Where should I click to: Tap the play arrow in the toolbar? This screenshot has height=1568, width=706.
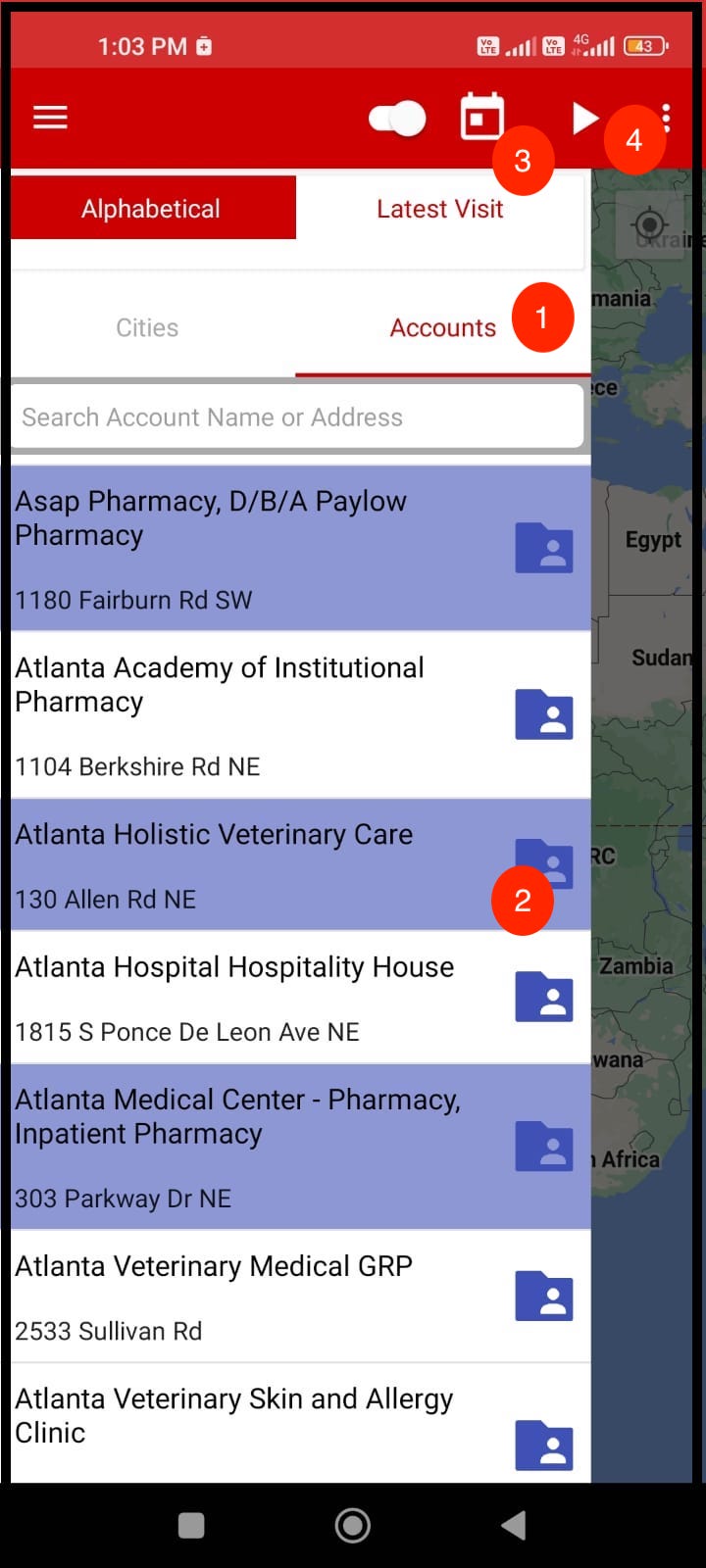585,117
